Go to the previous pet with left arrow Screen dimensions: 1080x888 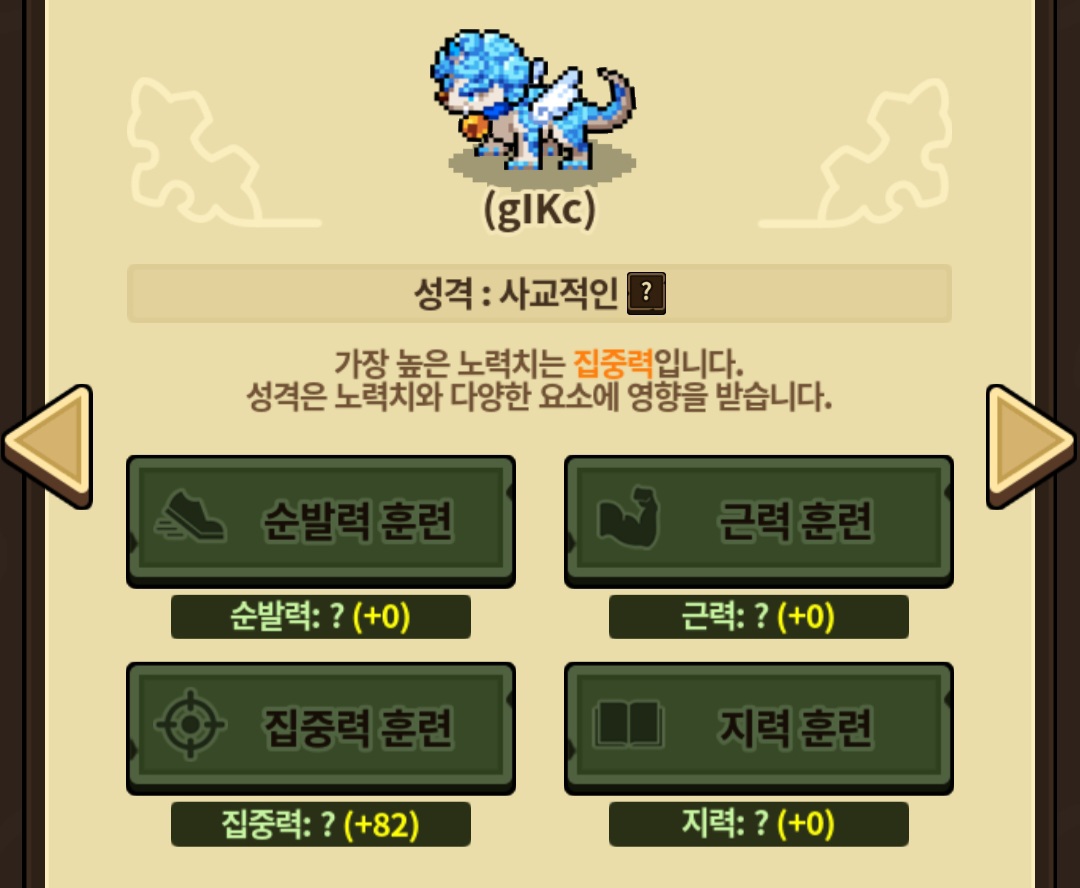coord(50,446)
